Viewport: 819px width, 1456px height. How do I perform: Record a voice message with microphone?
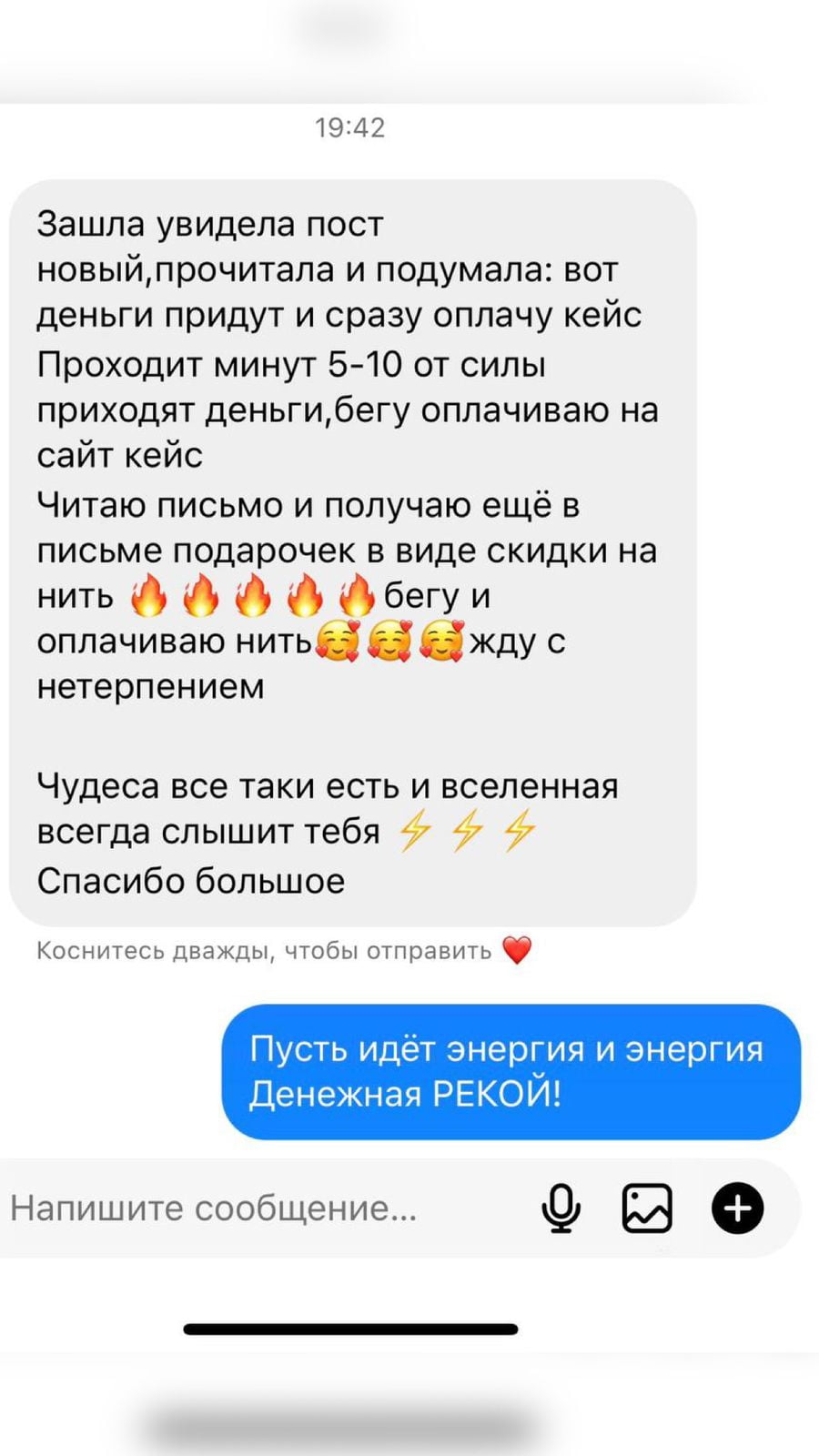(x=561, y=1208)
